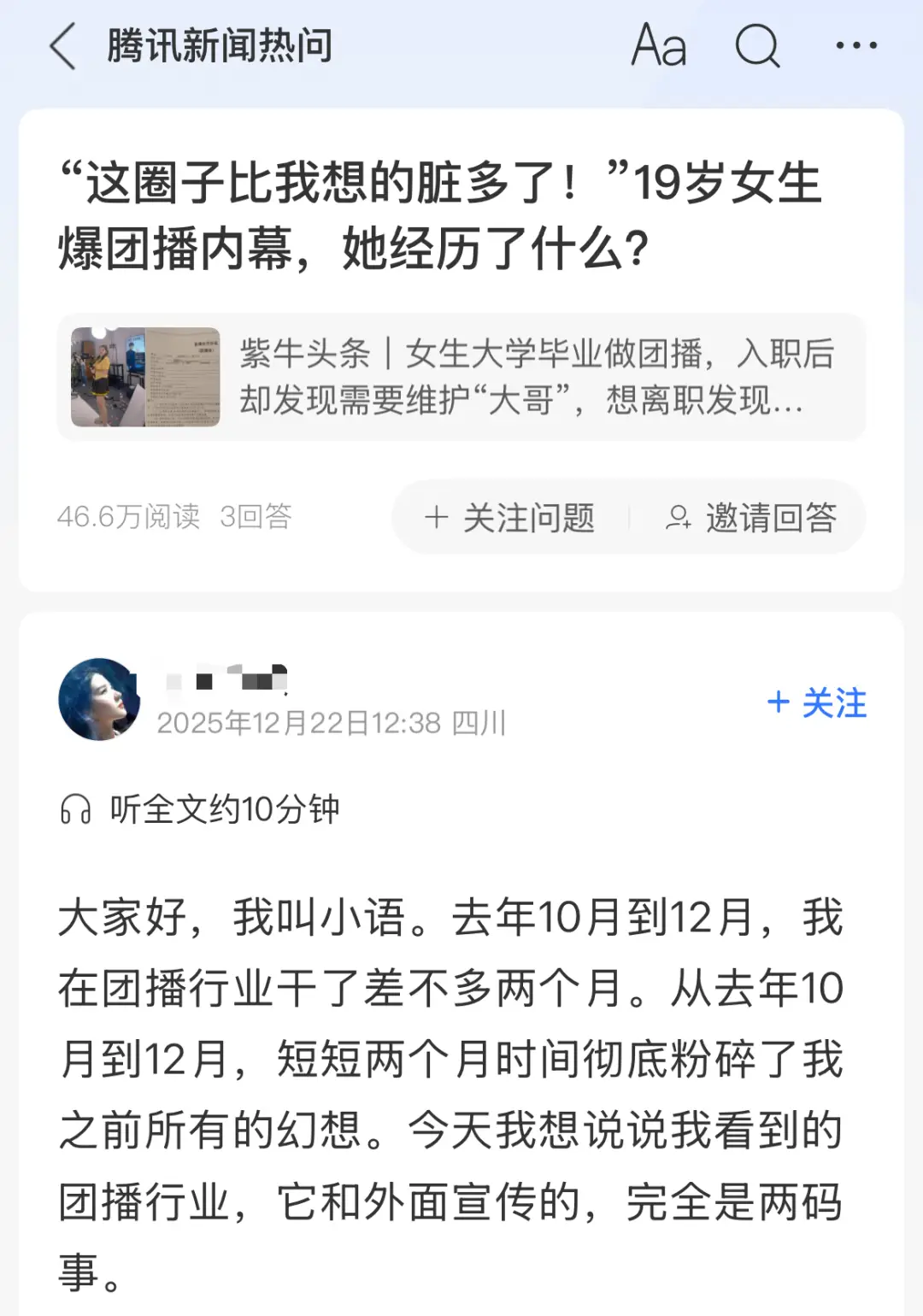Image resolution: width=923 pixels, height=1316 pixels.
Task: Open the 紫牛头条 linked article card
Action: coord(461,377)
